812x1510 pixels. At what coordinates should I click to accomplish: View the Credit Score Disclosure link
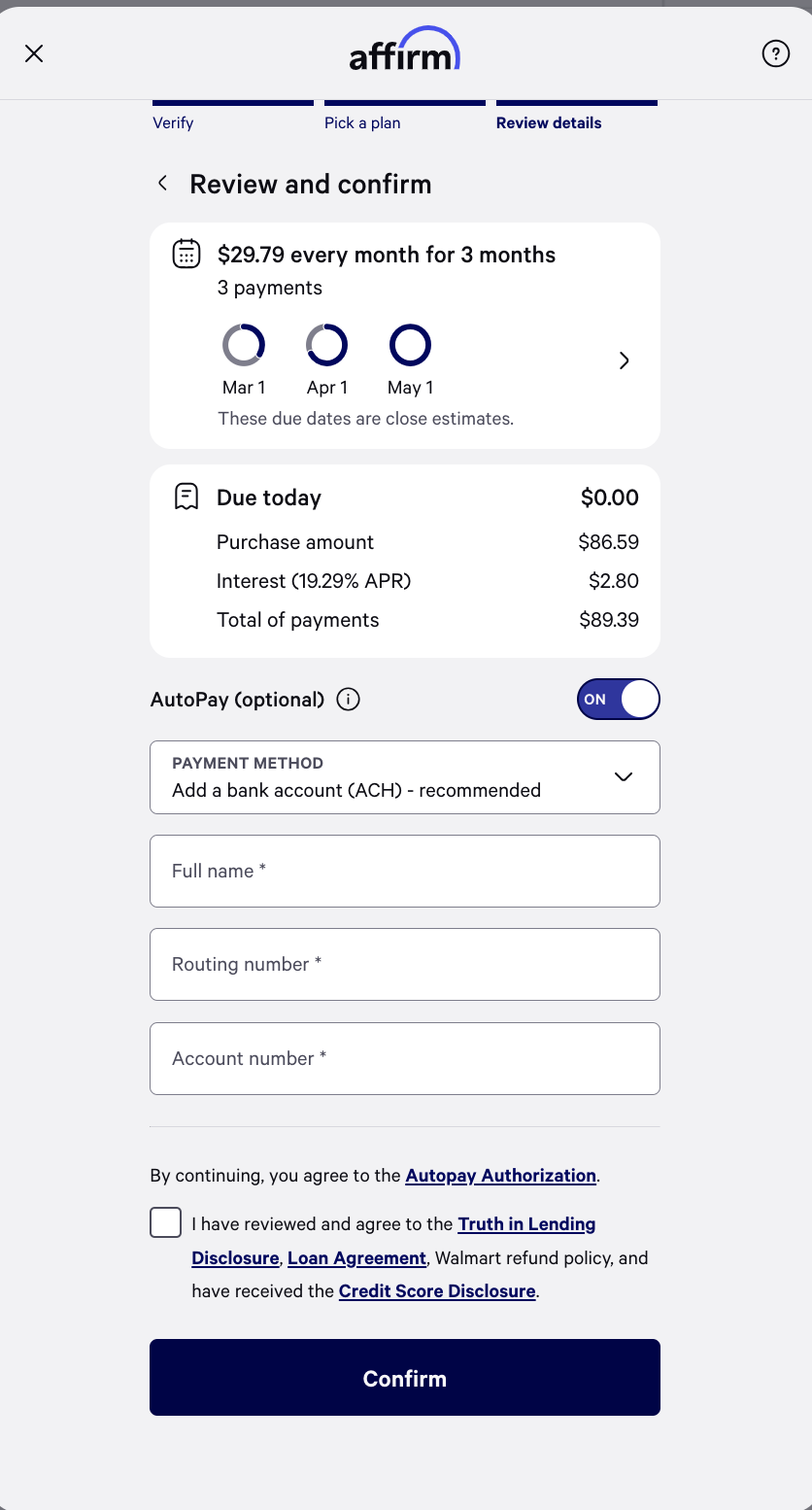(437, 1291)
